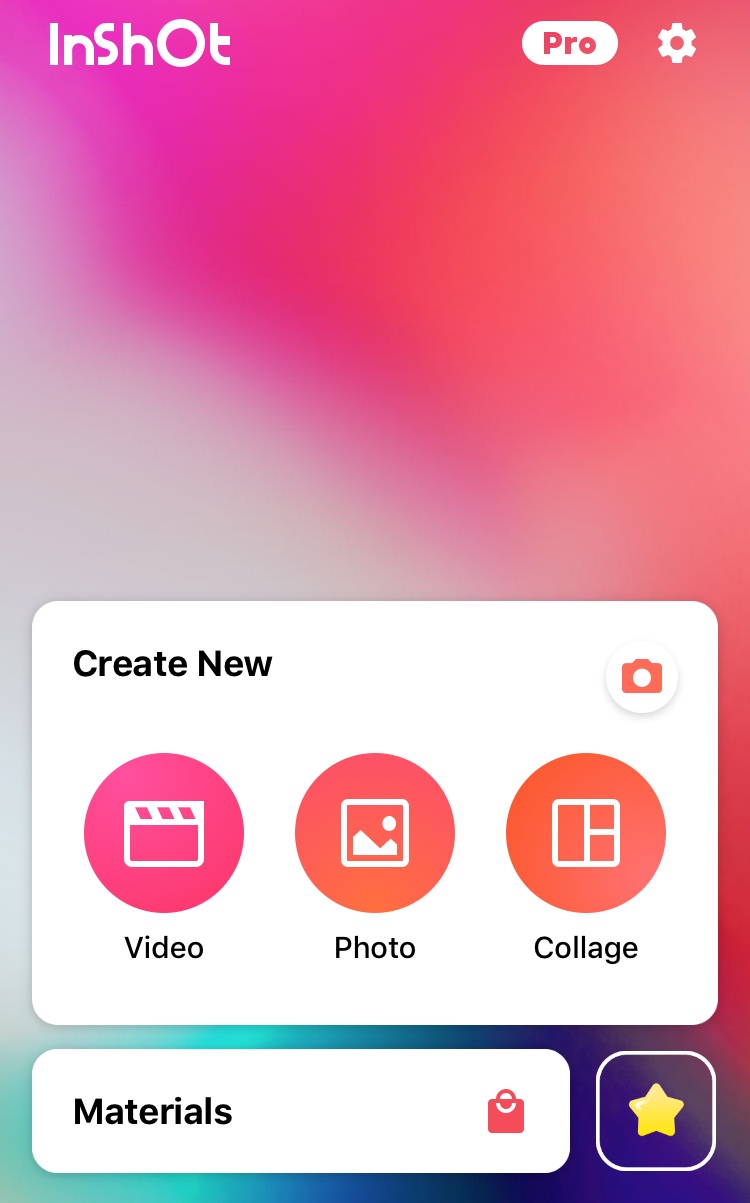Create a new Video project
The height and width of the screenshot is (1203, 750).
click(x=164, y=833)
